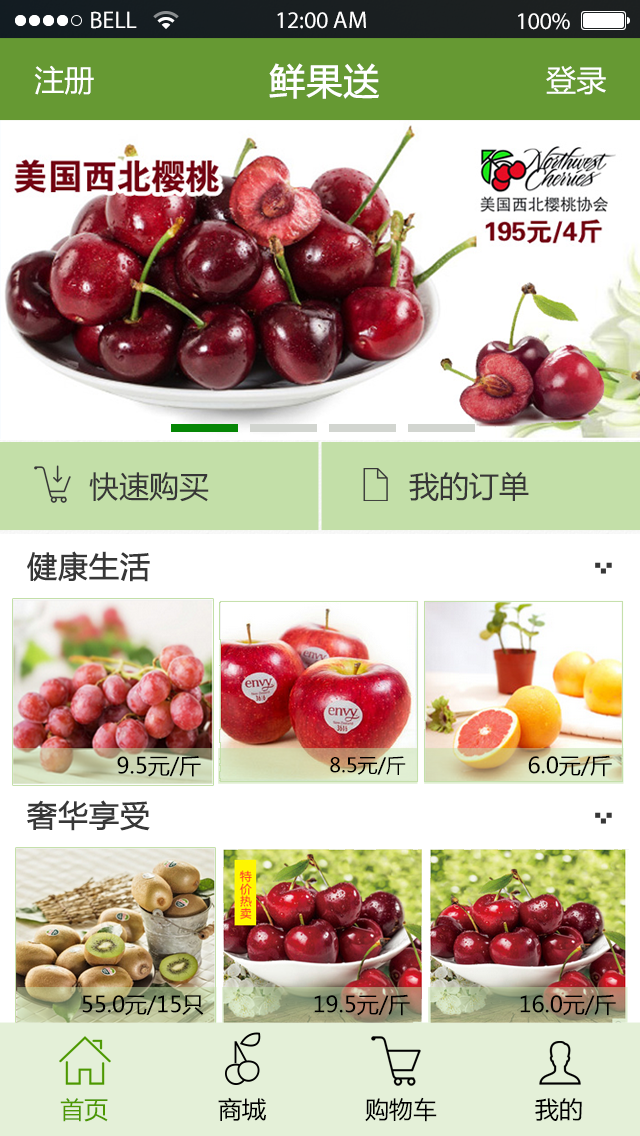View 我的订单 my orders
640x1136 pixels.
pyautogui.click(x=481, y=486)
